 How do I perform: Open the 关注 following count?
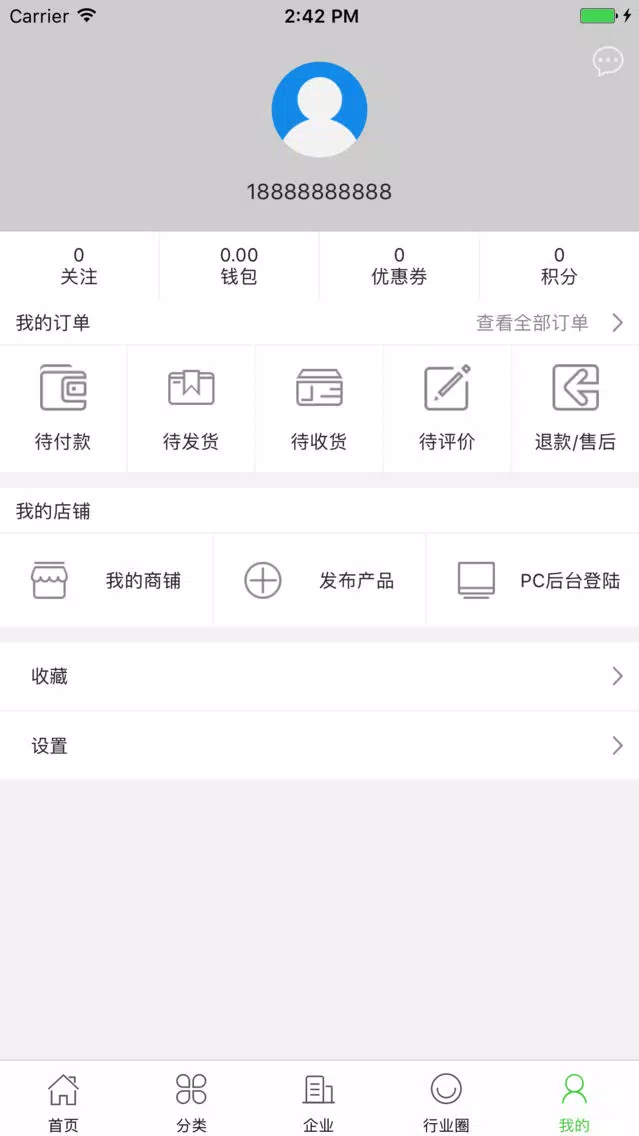pos(79,266)
